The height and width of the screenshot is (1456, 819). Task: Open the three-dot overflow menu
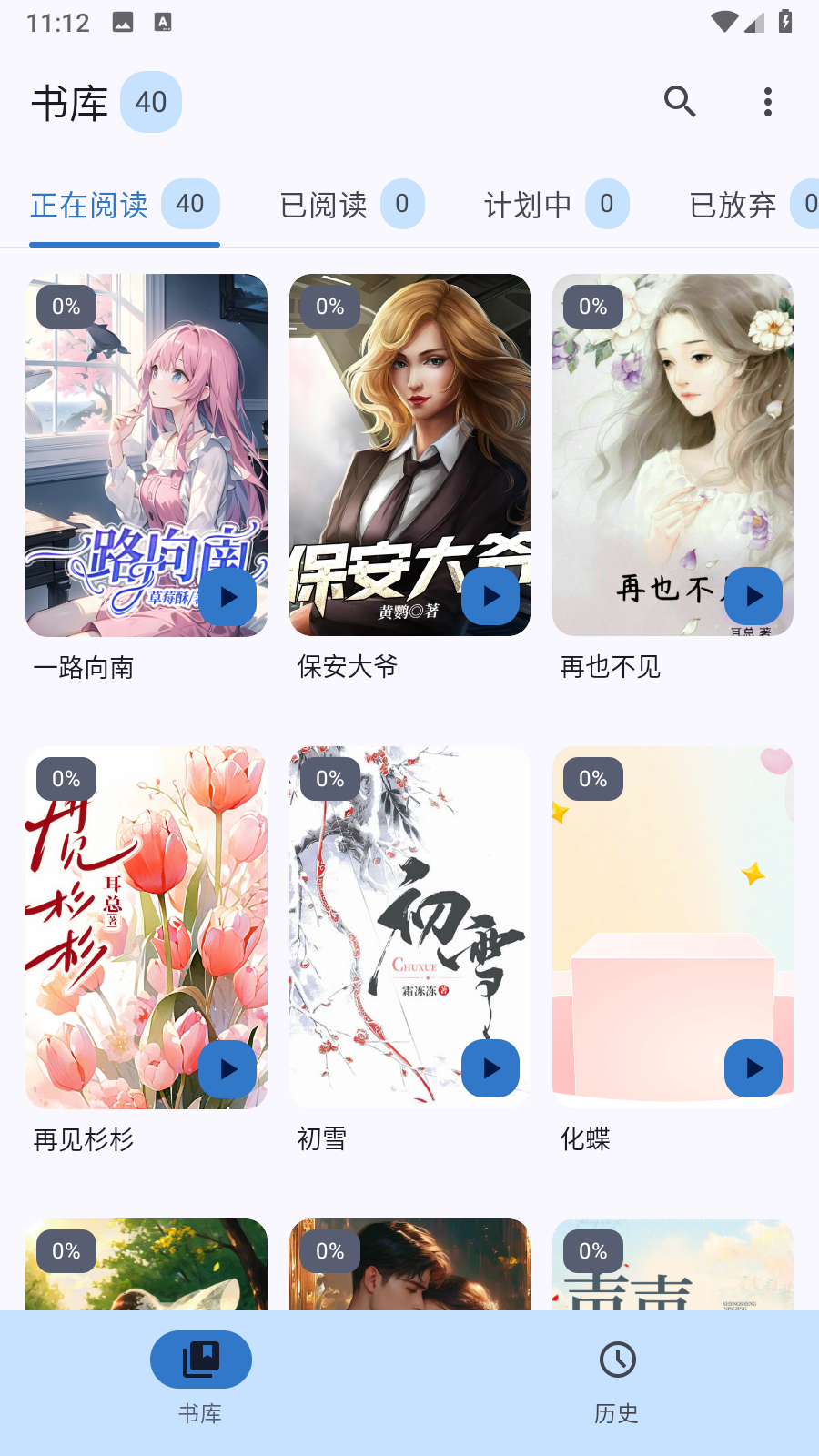point(767,102)
